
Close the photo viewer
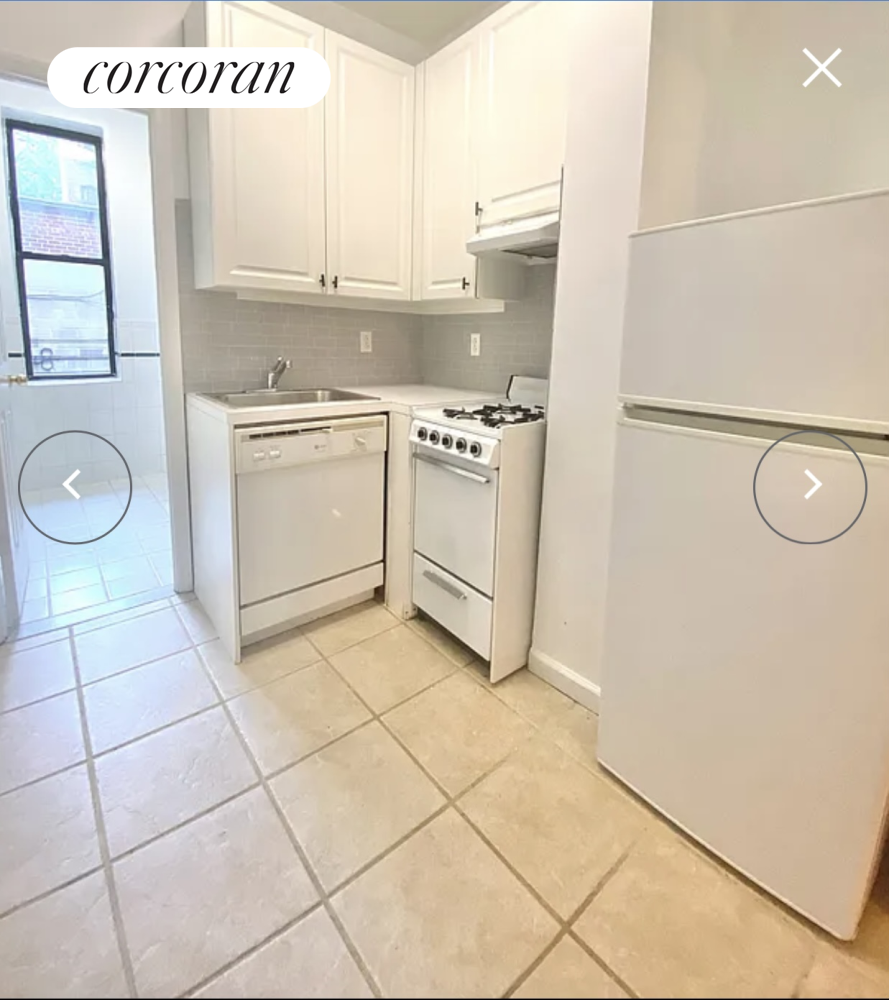click(x=821, y=68)
